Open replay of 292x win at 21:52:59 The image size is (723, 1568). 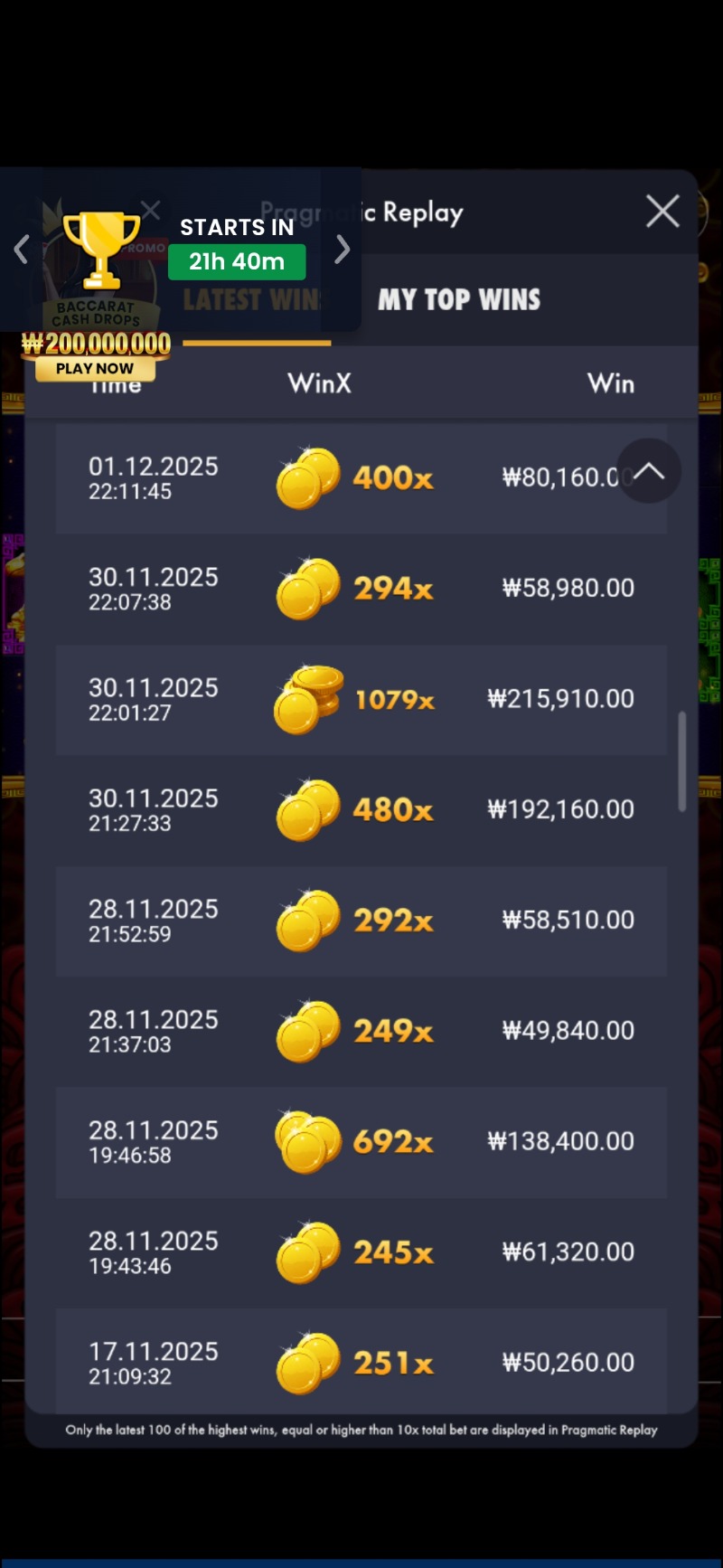pos(361,921)
